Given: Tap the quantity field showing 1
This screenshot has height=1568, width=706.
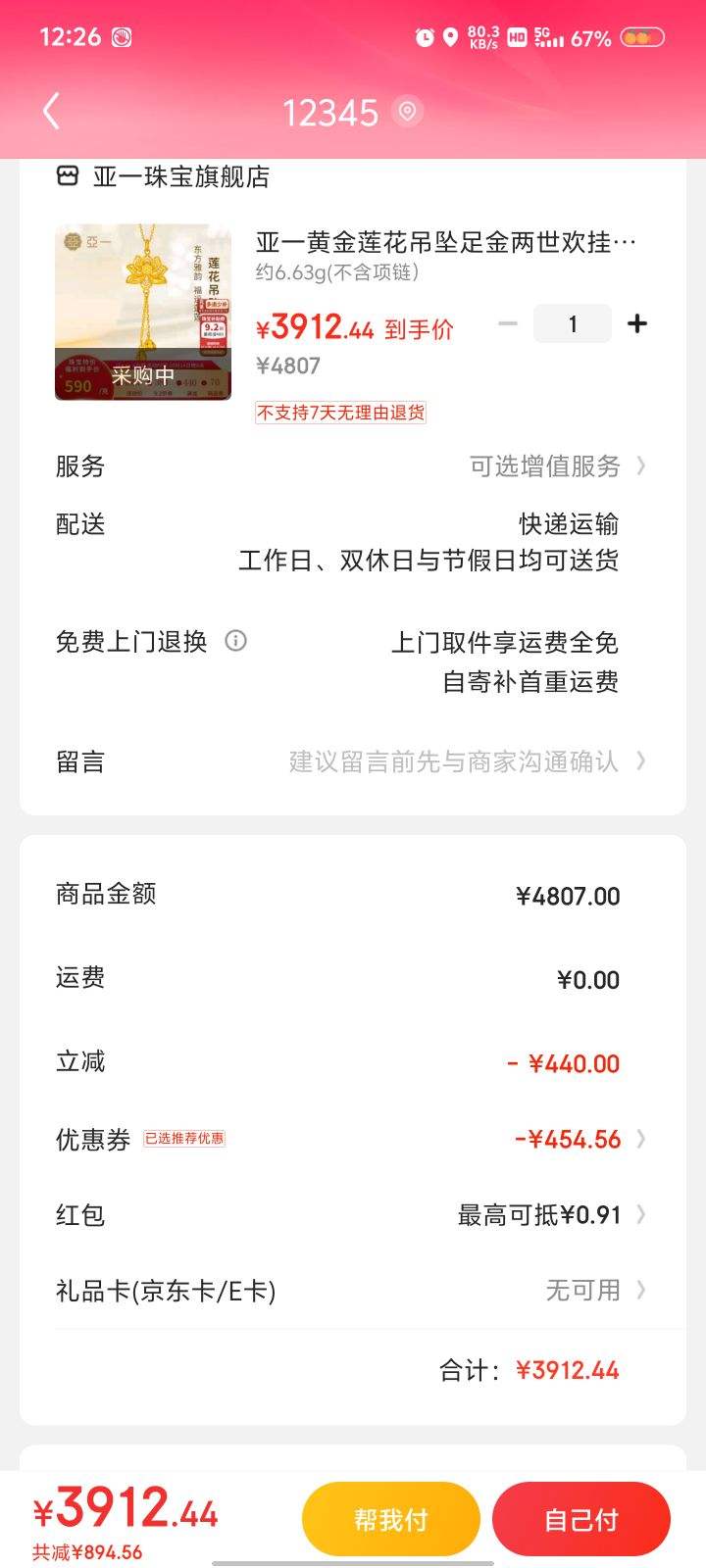Looking at the screenshot, I should coord(573,322).
